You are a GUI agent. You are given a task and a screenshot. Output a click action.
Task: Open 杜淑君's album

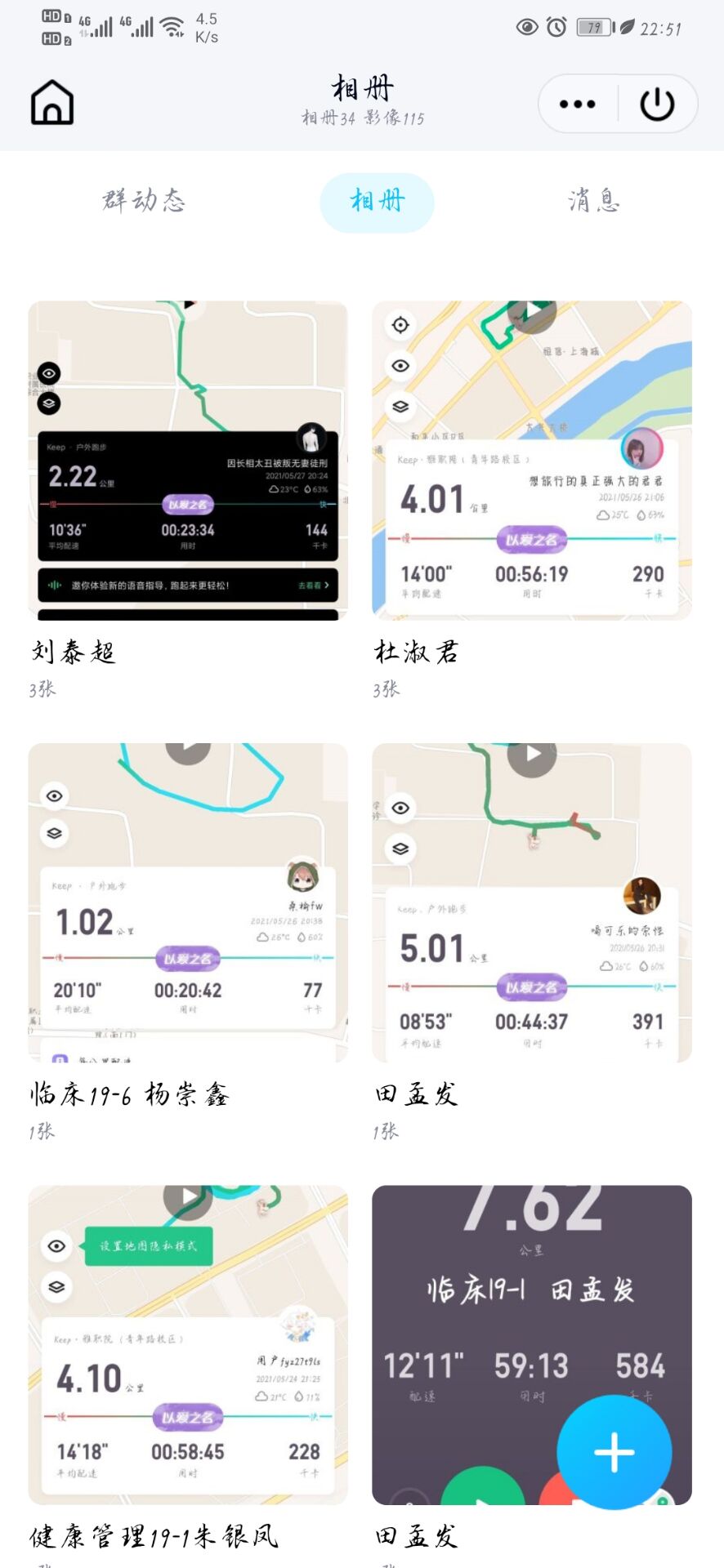coord(532,461)
